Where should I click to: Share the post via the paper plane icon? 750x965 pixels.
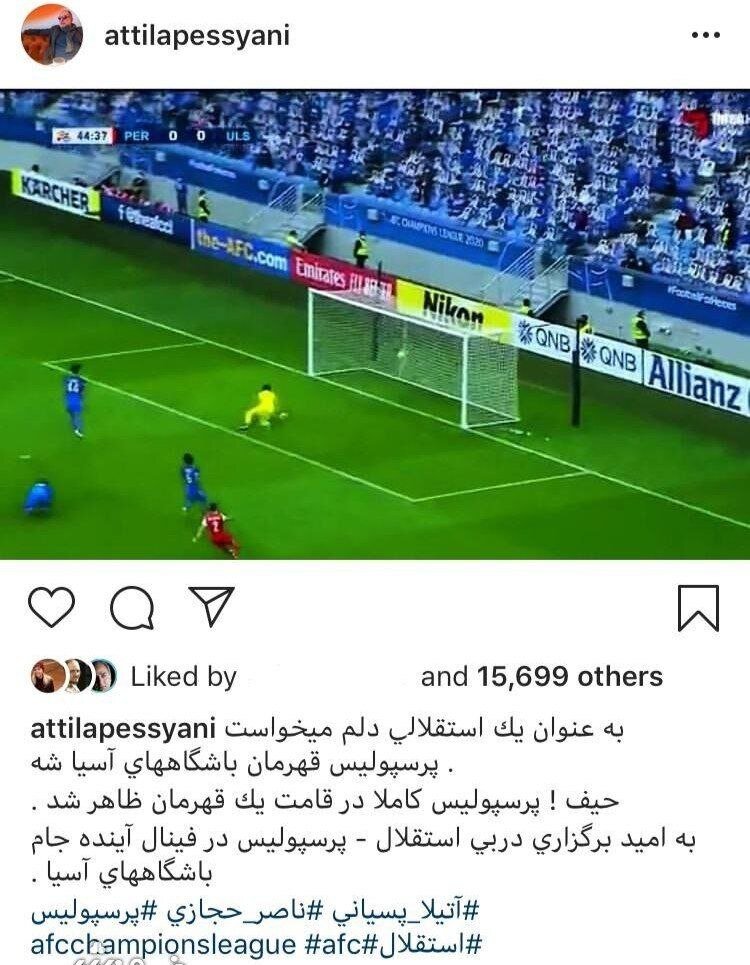pyautogui.click(x=211, y=607)
